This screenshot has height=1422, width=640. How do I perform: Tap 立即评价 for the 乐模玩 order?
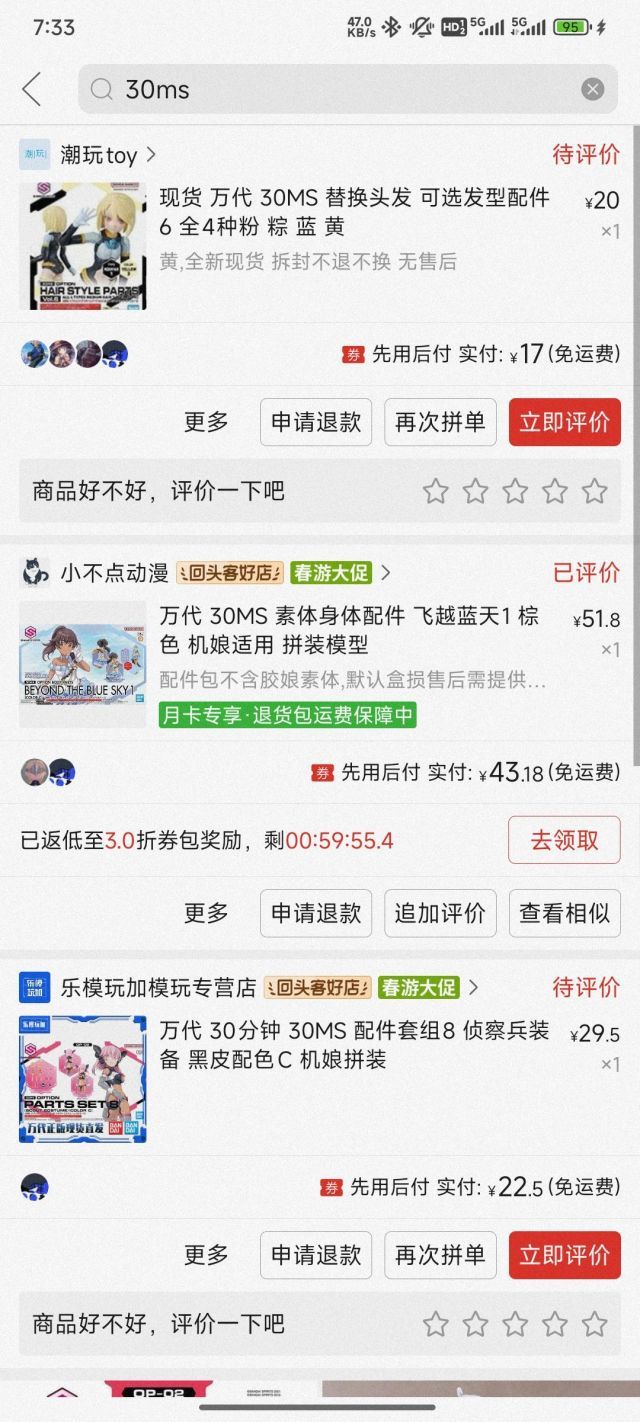[564, 1255]
